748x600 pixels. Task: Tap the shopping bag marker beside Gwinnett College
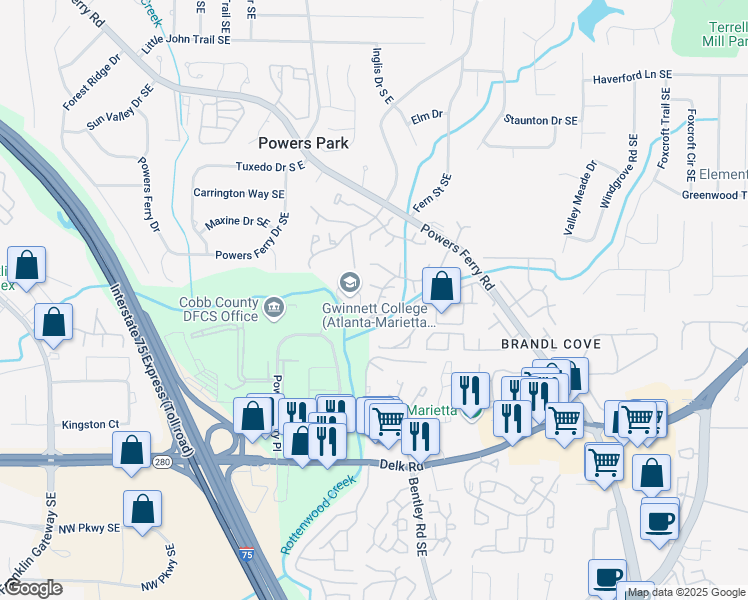click(441, 288)
